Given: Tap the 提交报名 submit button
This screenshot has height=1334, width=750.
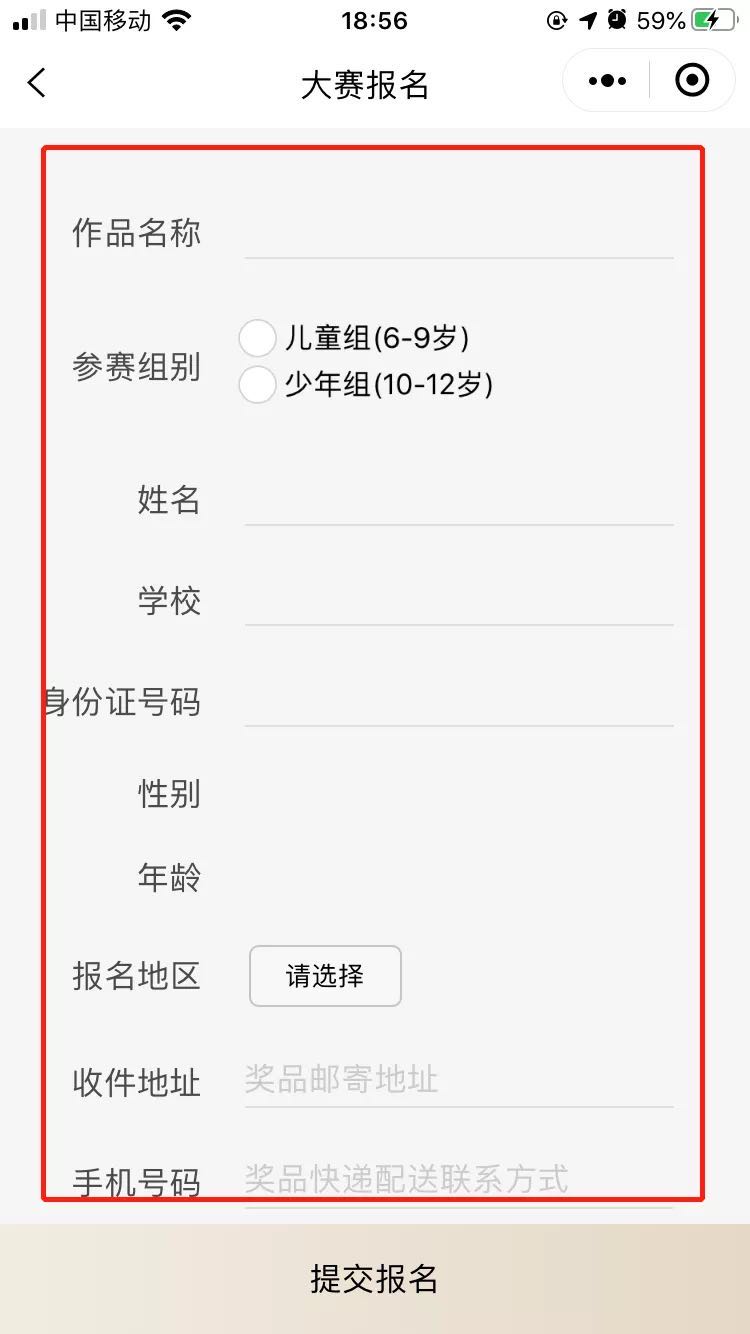Looking at the screenshot, I should point(375,1277).
